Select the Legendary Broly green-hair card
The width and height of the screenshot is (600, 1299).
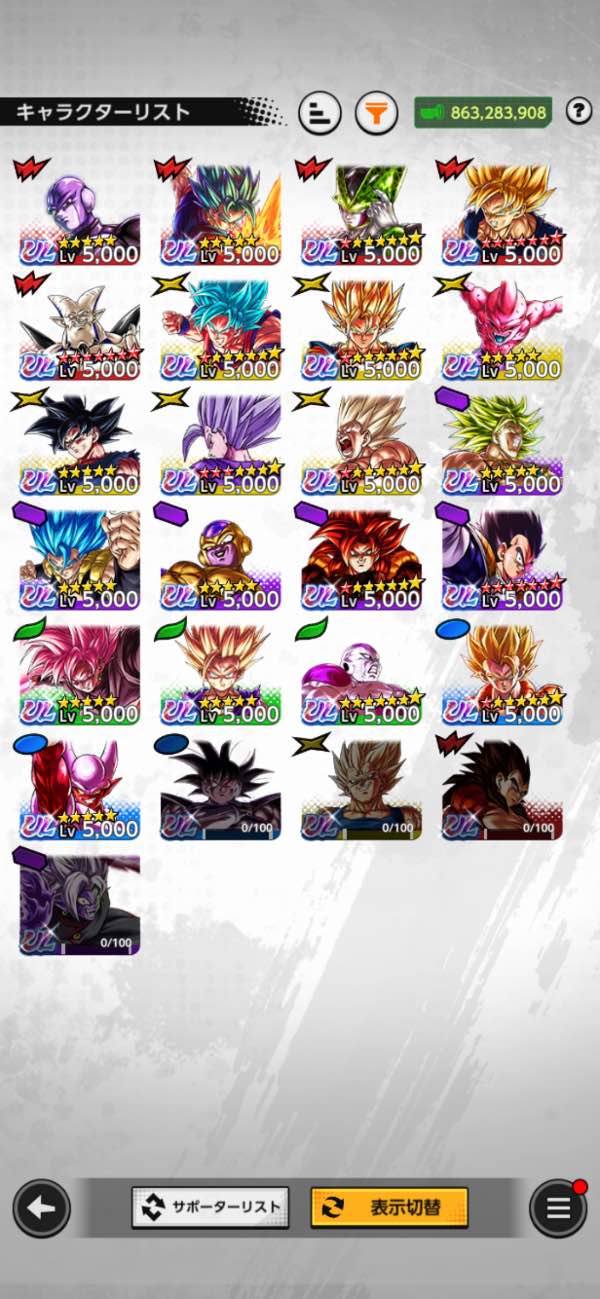point(503,444)
